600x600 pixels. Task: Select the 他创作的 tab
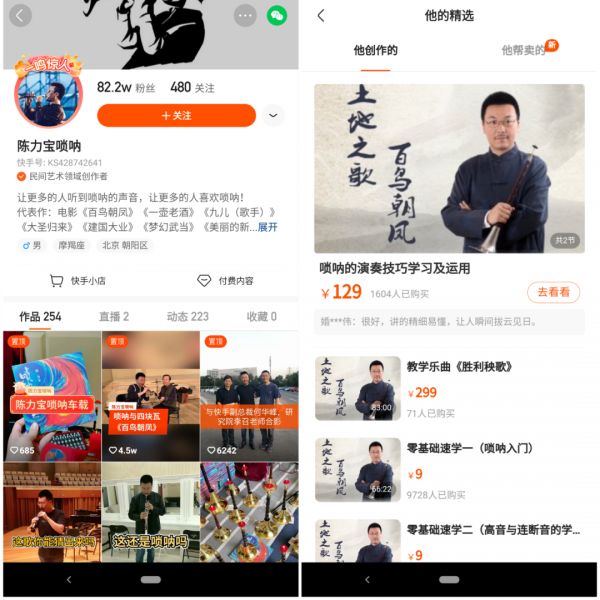375,50
